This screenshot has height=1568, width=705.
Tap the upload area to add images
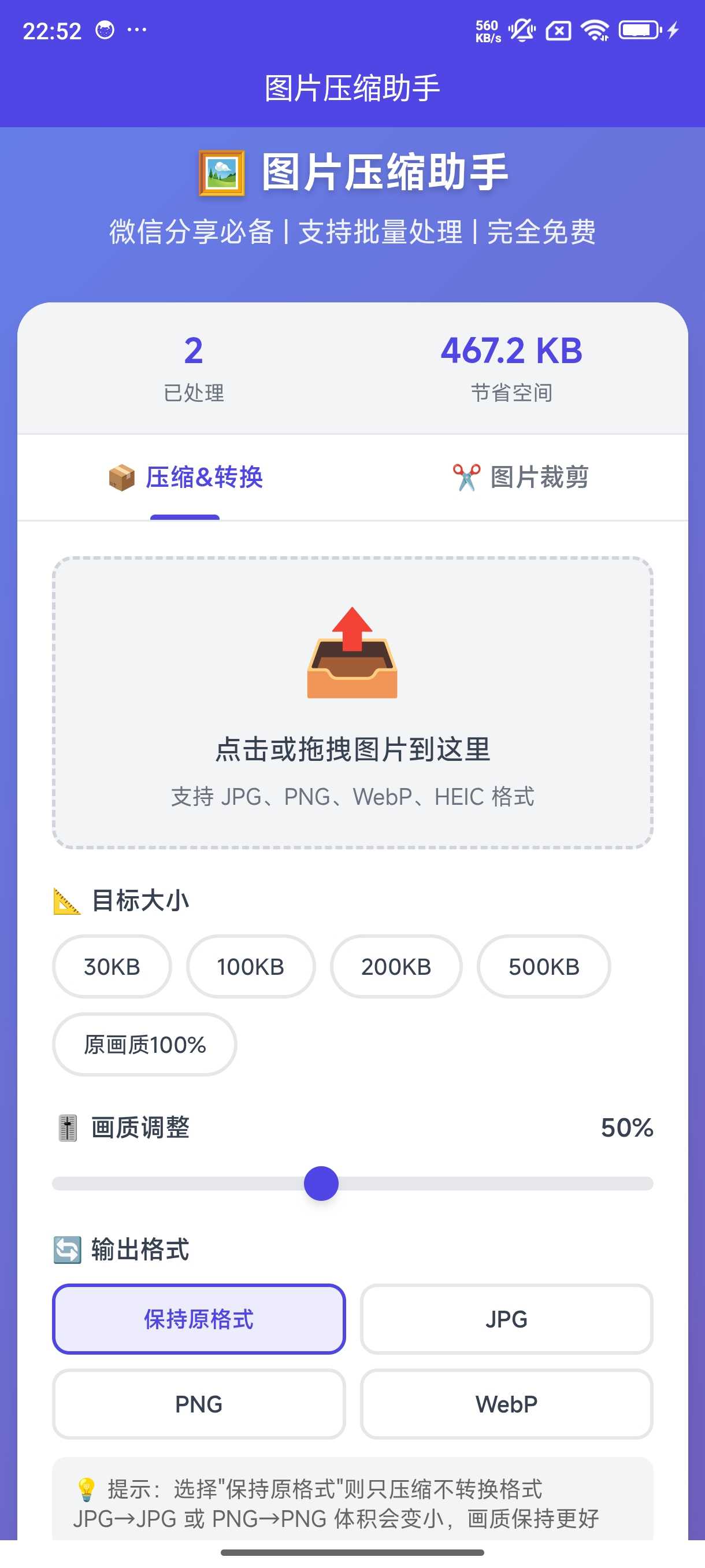352,702
